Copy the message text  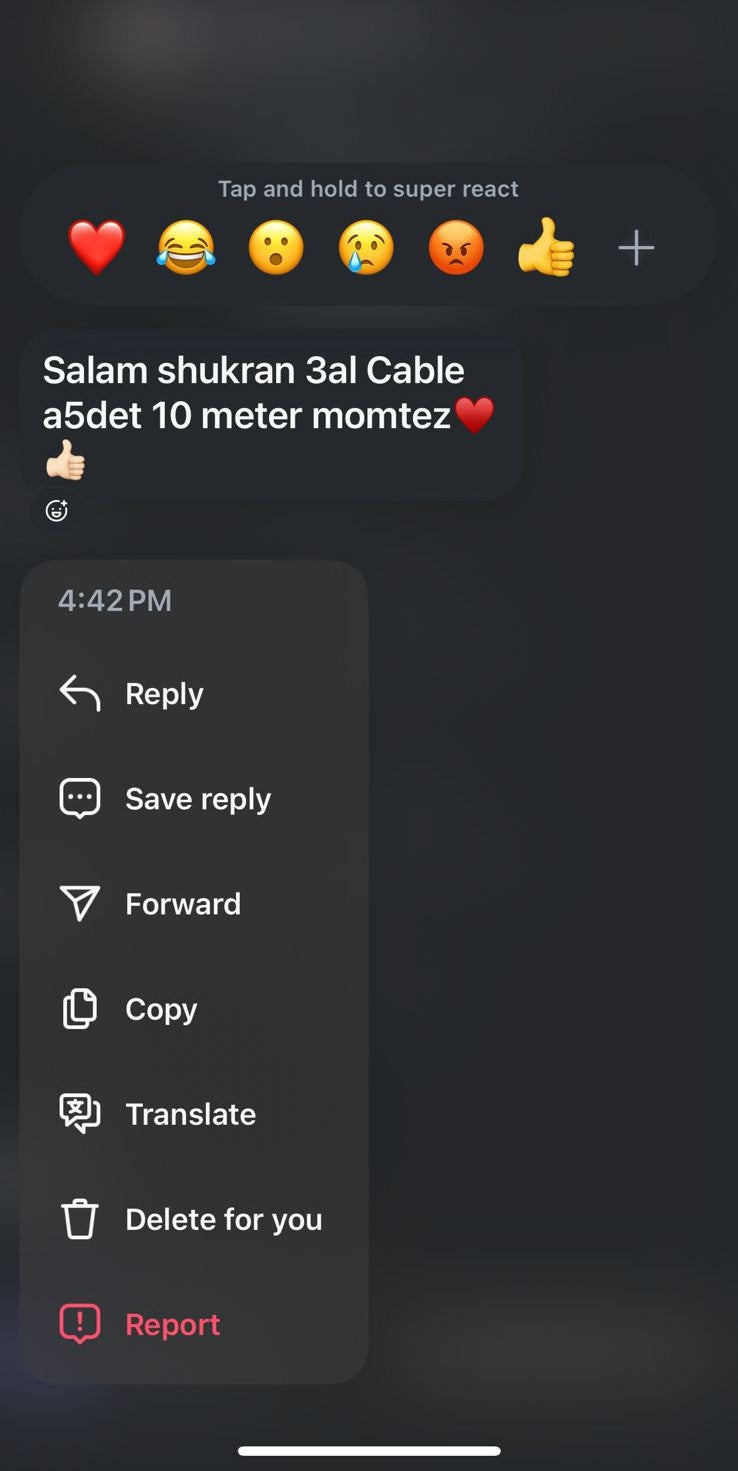click(160, 1009)
